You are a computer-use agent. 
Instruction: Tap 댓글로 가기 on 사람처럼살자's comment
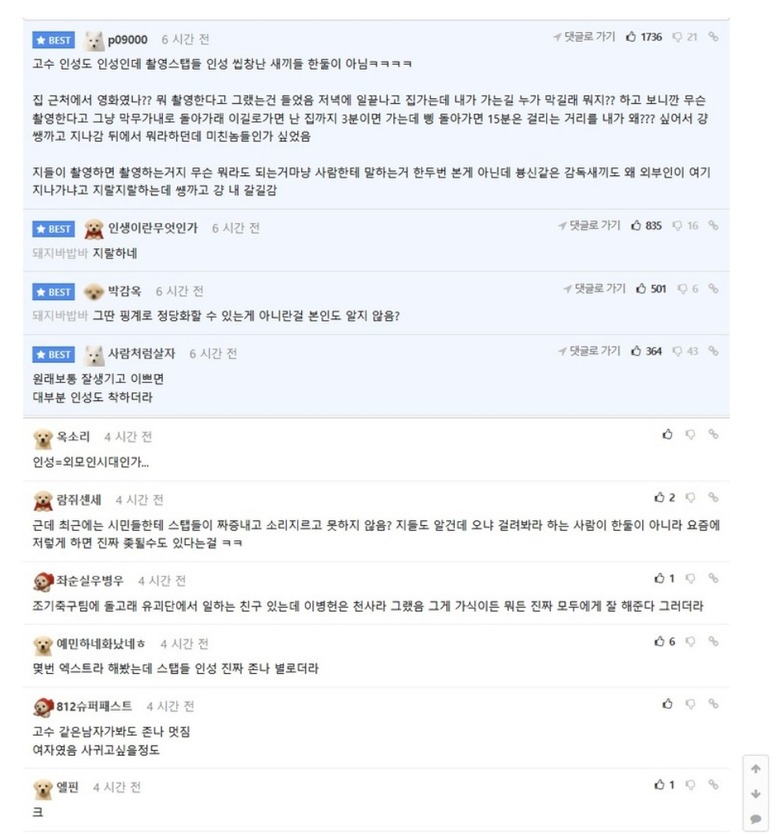pyautogui.click(x=589, y=351)
